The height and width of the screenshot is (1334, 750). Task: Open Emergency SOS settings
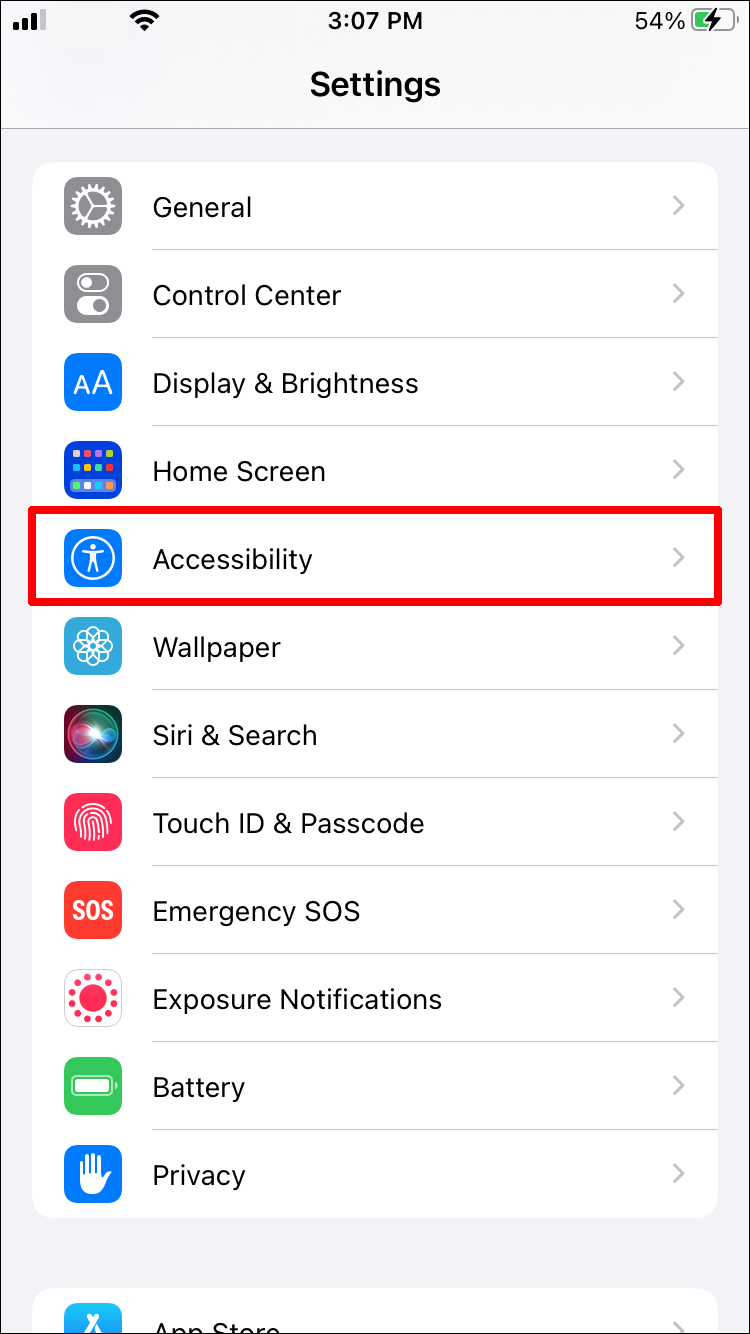(375, 910)
